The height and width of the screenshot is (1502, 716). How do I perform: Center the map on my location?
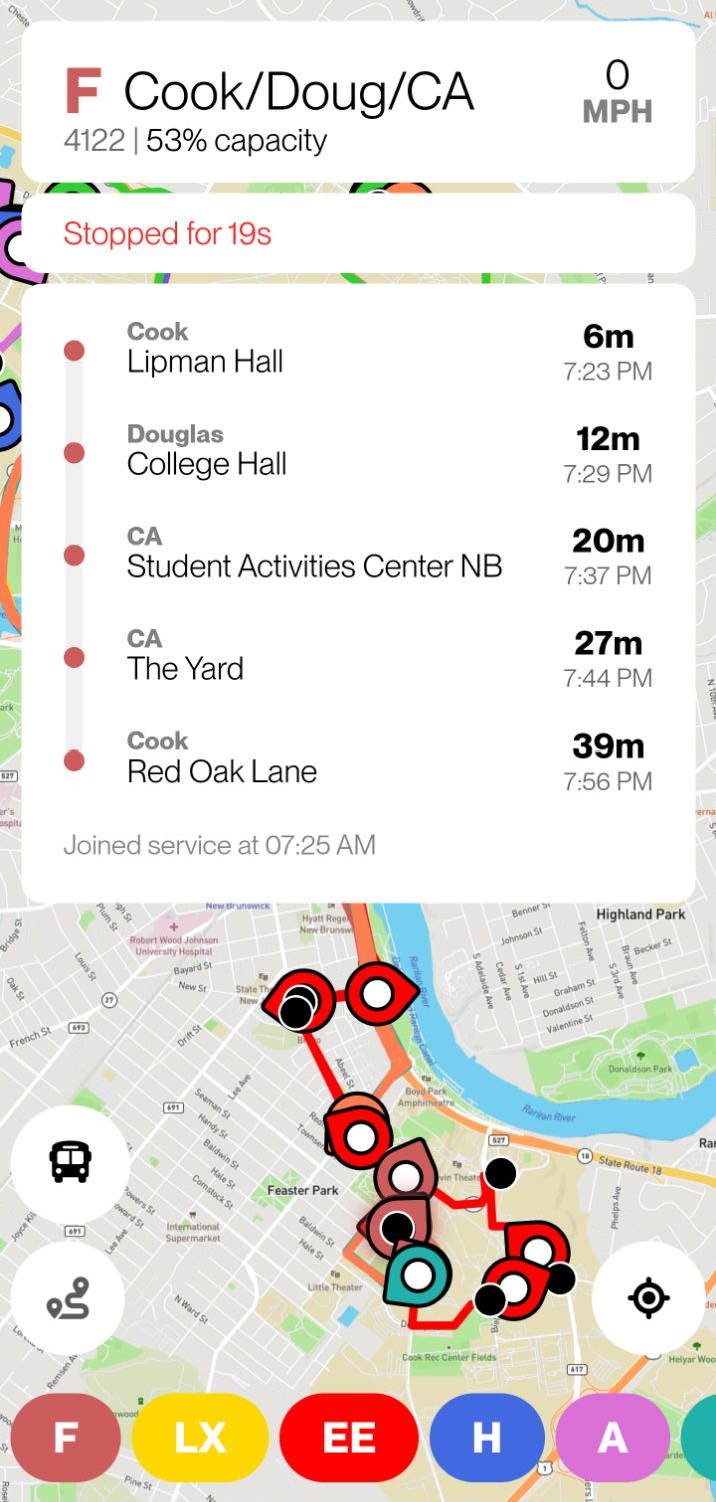pyautogui.click(x=648, y=1298)
